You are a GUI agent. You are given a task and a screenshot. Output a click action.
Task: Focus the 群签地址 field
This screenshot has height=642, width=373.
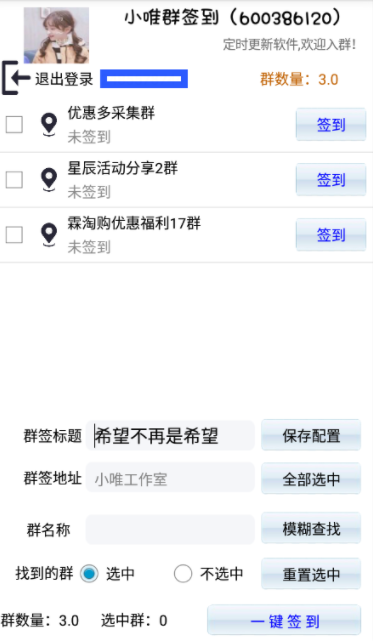pos(170,478)
